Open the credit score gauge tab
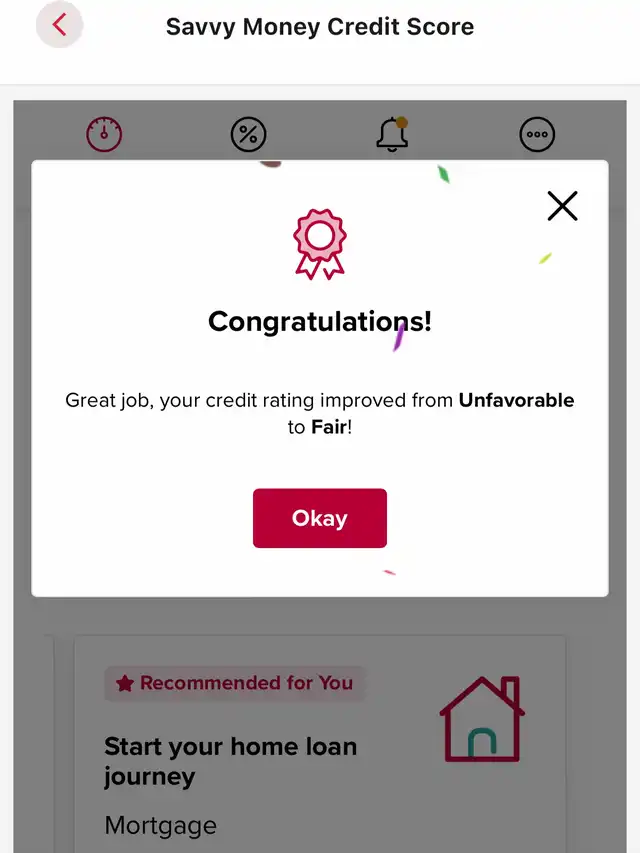 click(104, 134)
